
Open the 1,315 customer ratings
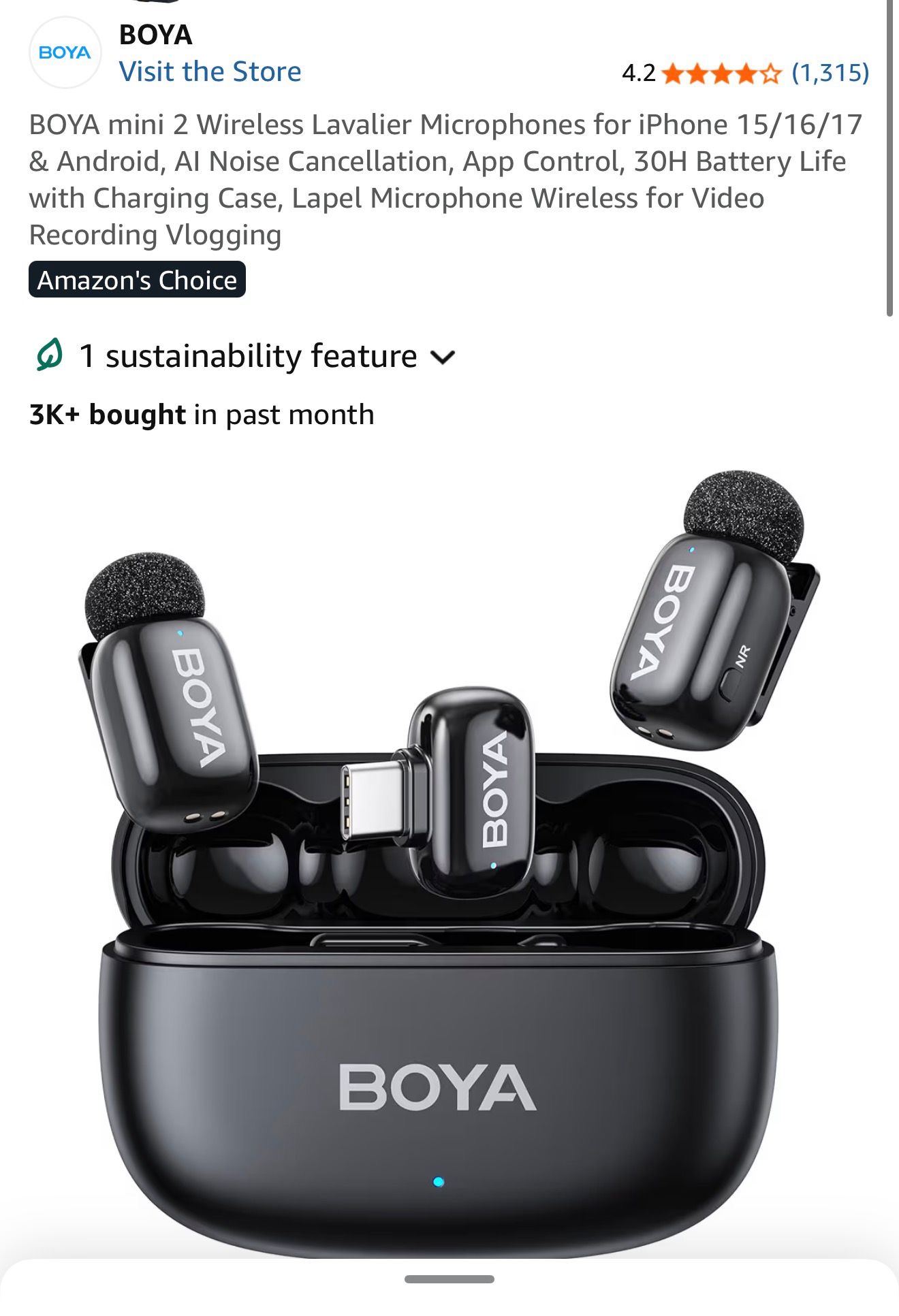(x=830, y=72)
